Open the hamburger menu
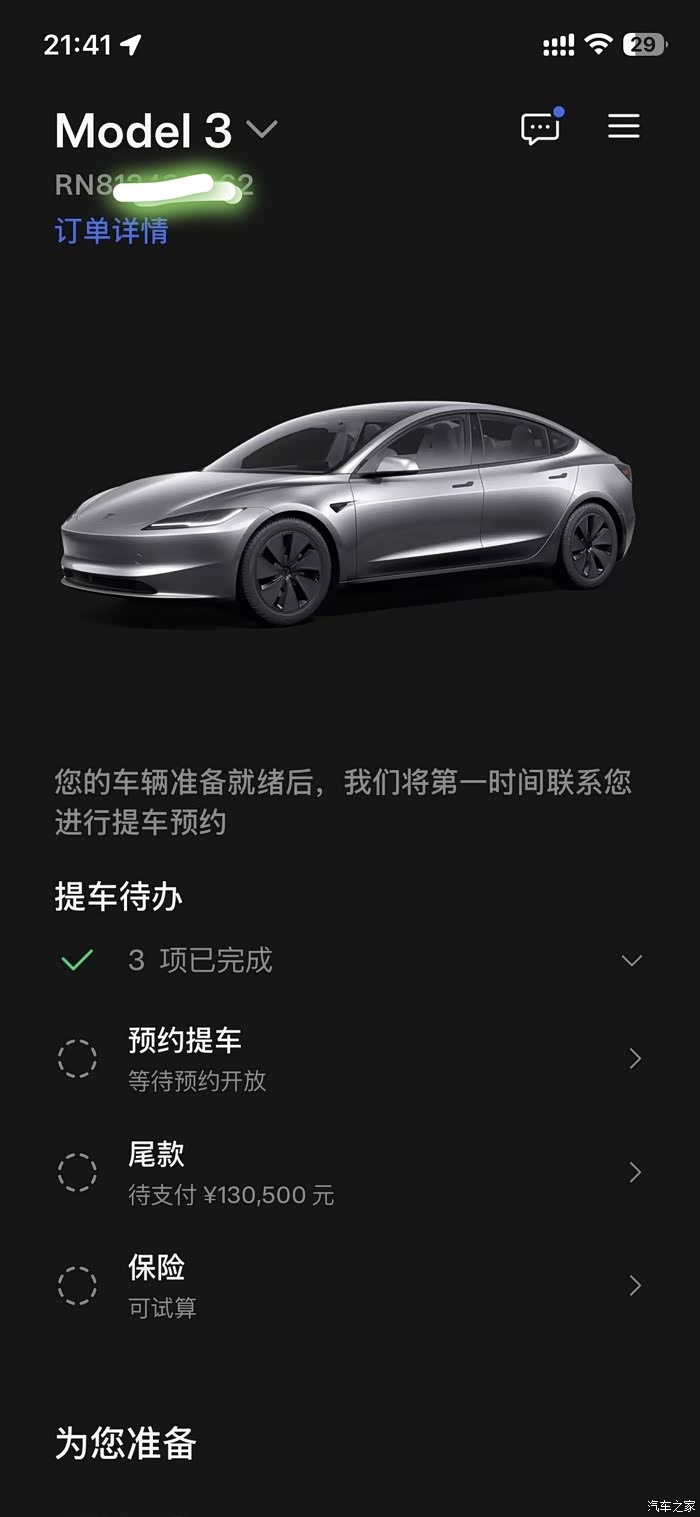Viewport: 700px width, 1517px height. click(624, 126)
